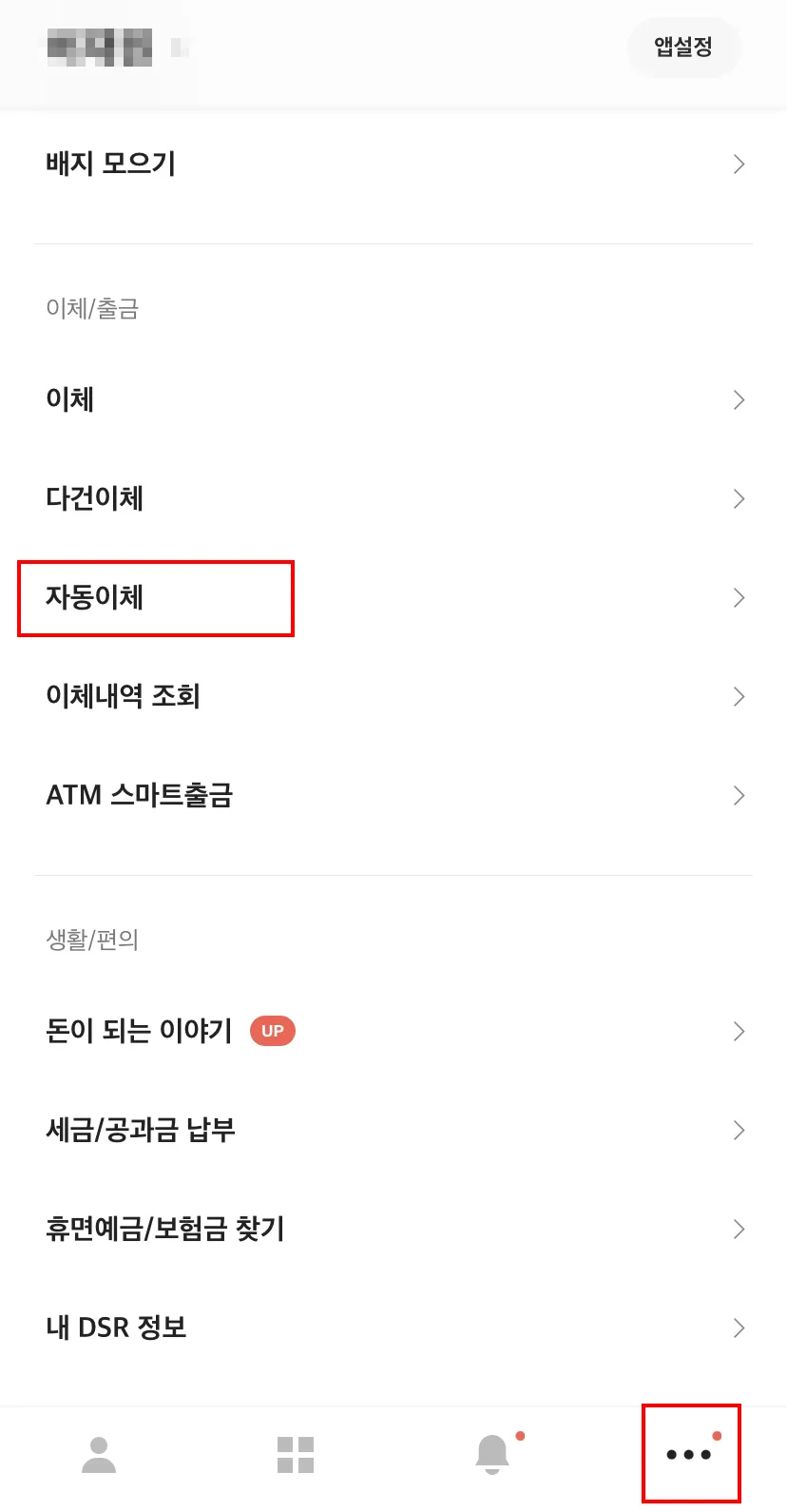Open 배지 모으기
Image resolution: width=787 pixels, height=1512 pixels.
110,164
